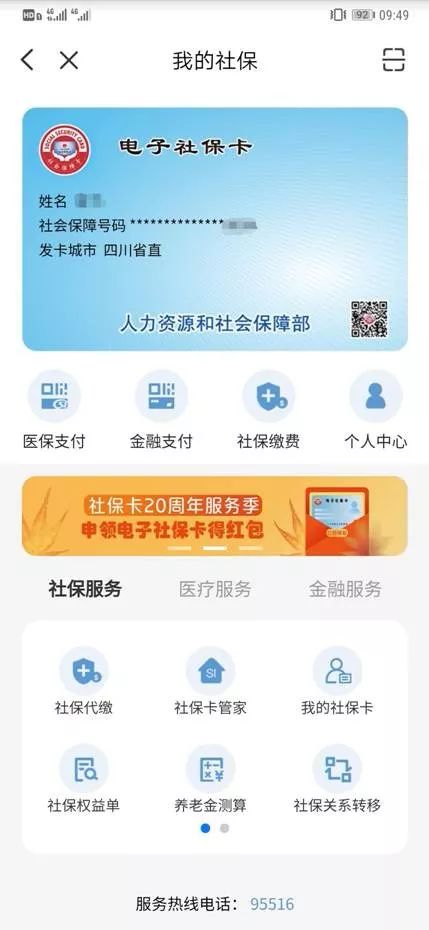
Task: Switch to the 金融服务 tab
Action: click(345, 589)
